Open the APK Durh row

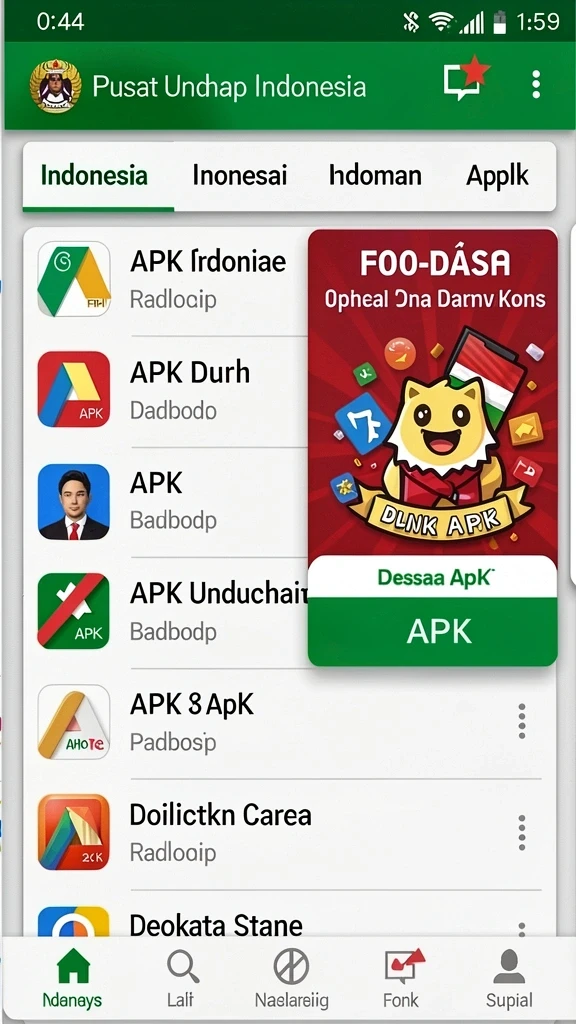(x=167, y=390)
